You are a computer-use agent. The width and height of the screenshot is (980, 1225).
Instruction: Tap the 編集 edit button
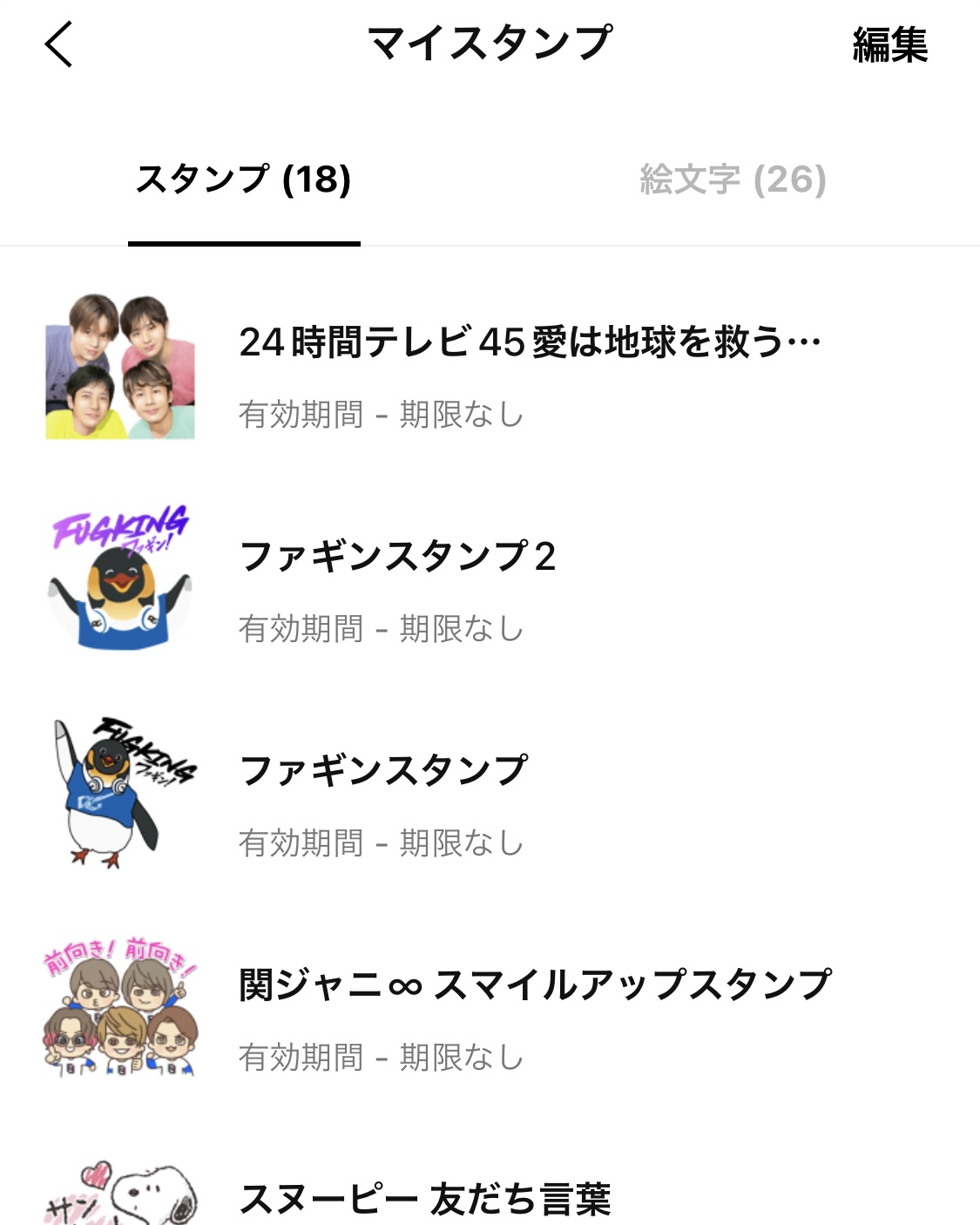(889, 45)
